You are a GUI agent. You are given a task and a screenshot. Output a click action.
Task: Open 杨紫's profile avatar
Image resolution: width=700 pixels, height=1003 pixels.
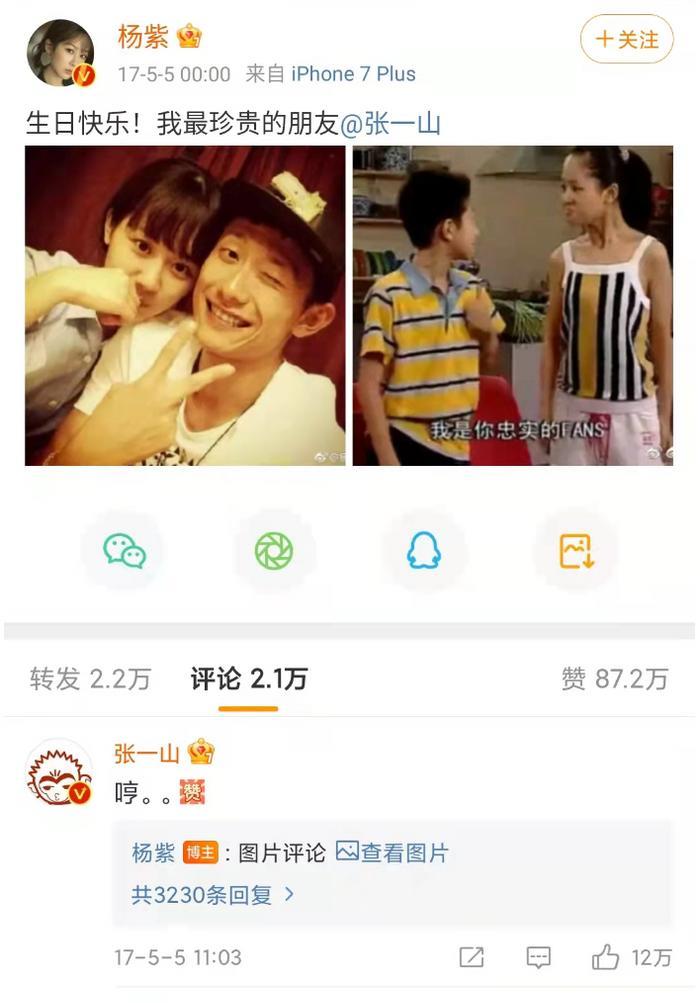[x=60, y=53]
